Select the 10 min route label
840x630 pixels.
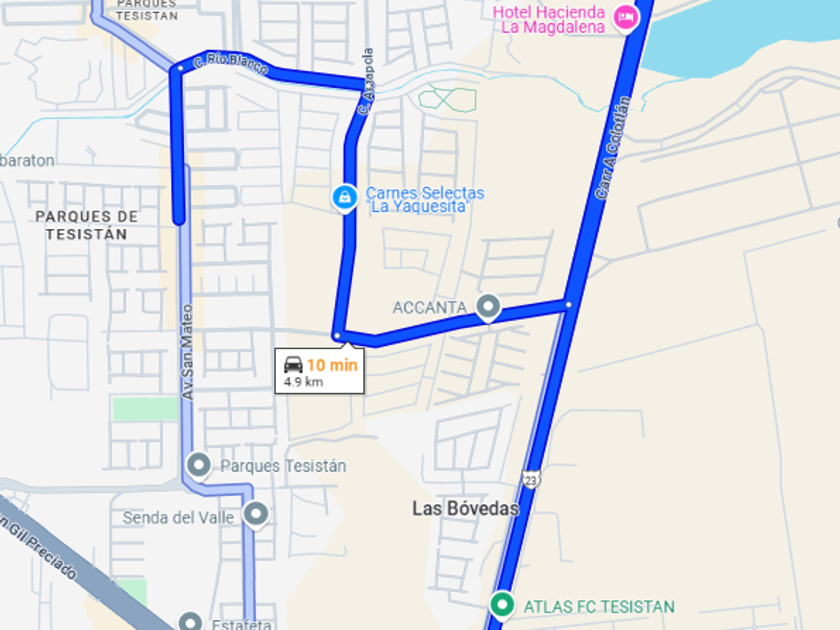(x=320, y=371)
